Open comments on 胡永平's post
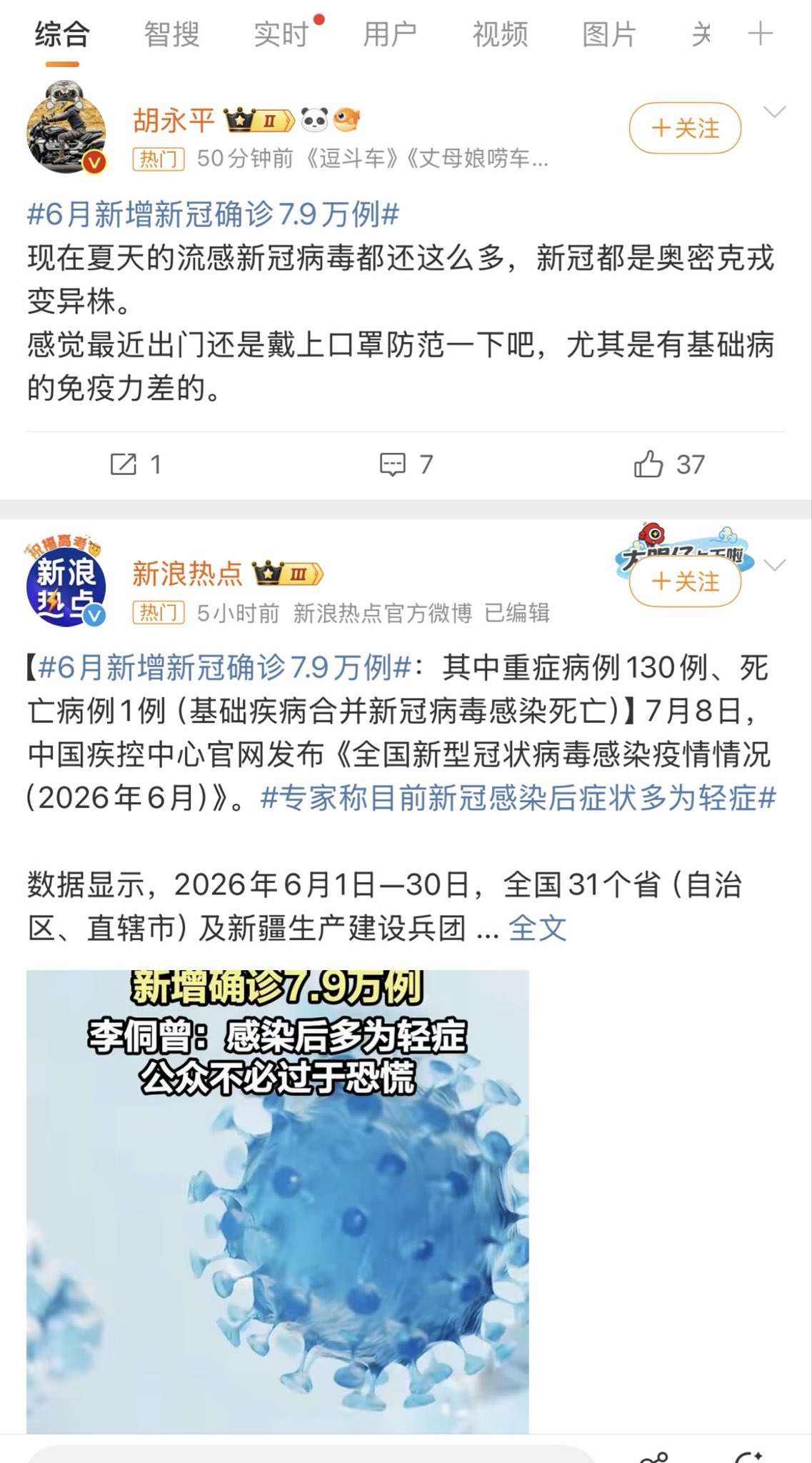The width and height of the screenshot is (812, 1463). coord(406,464)
